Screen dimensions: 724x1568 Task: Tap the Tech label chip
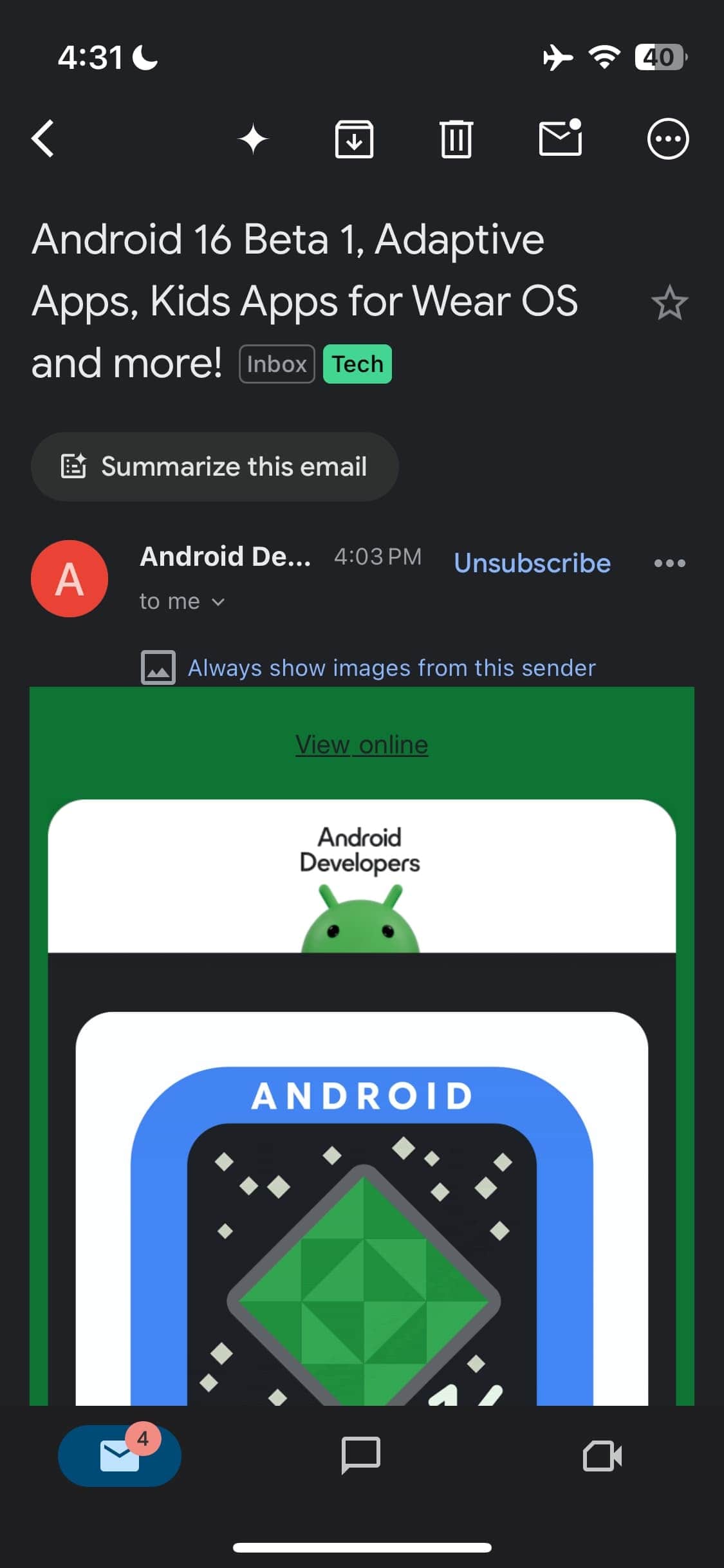point(357,364)
